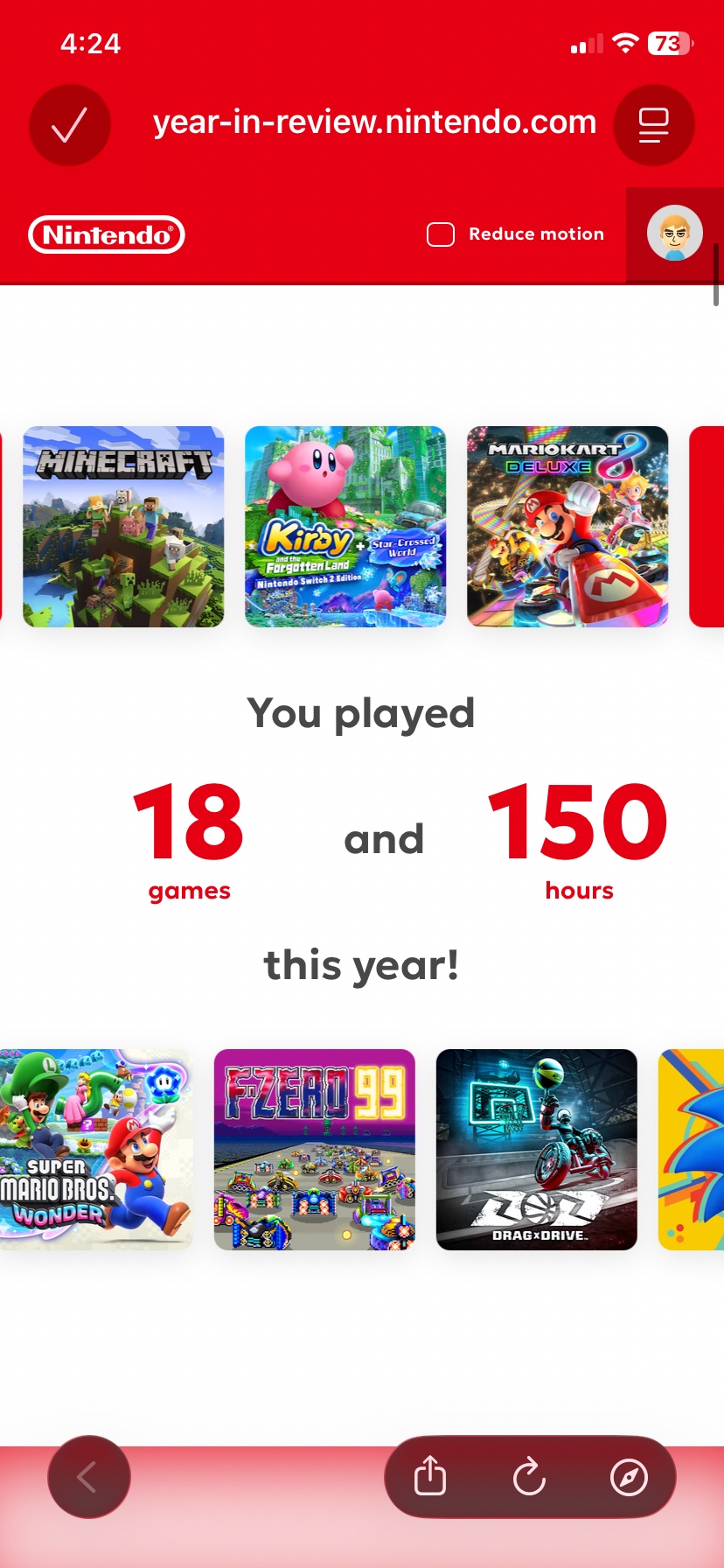
Task: Enable the Reduce motion checkbox
Action: click(441, 234)
